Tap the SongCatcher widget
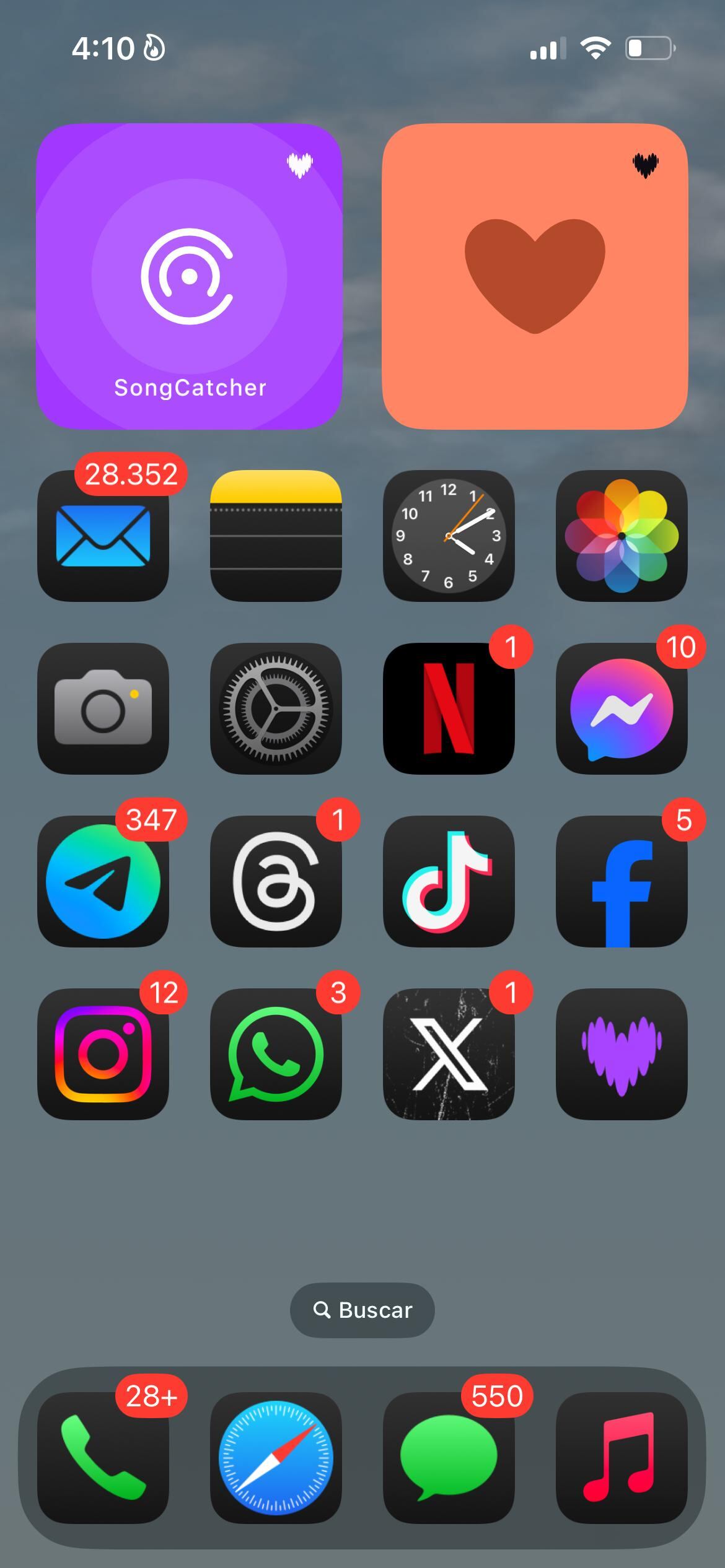This screenshot has width=725, height=1568. click(190, 276)
